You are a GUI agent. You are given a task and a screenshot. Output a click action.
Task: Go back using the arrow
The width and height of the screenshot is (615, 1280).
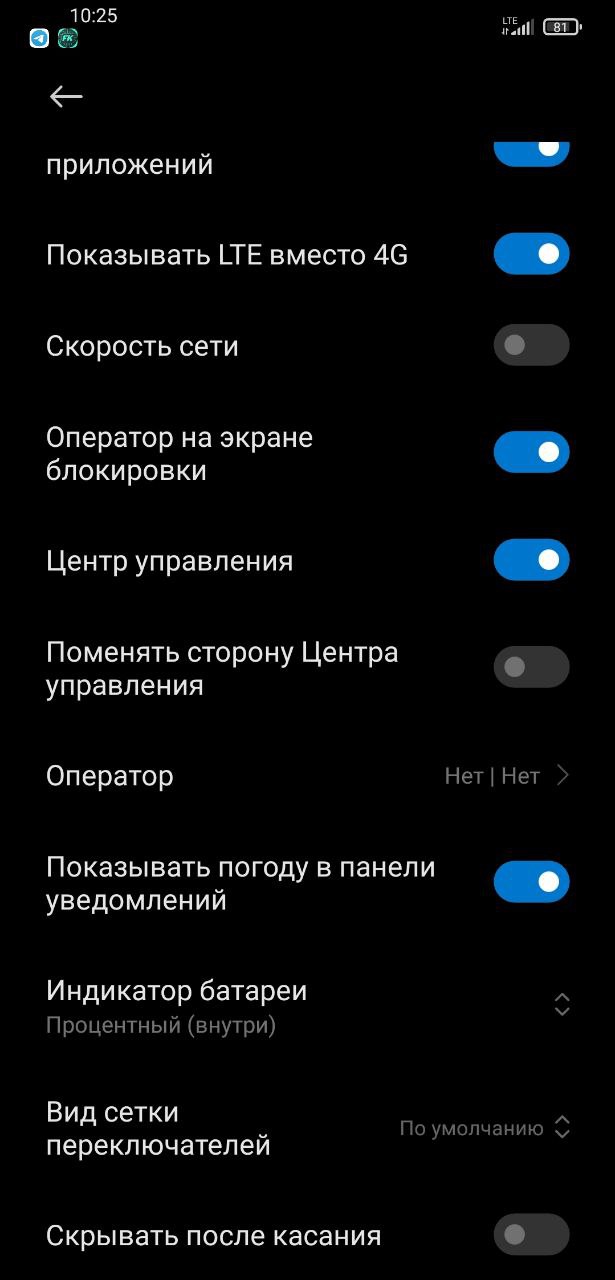pos(66,96)
